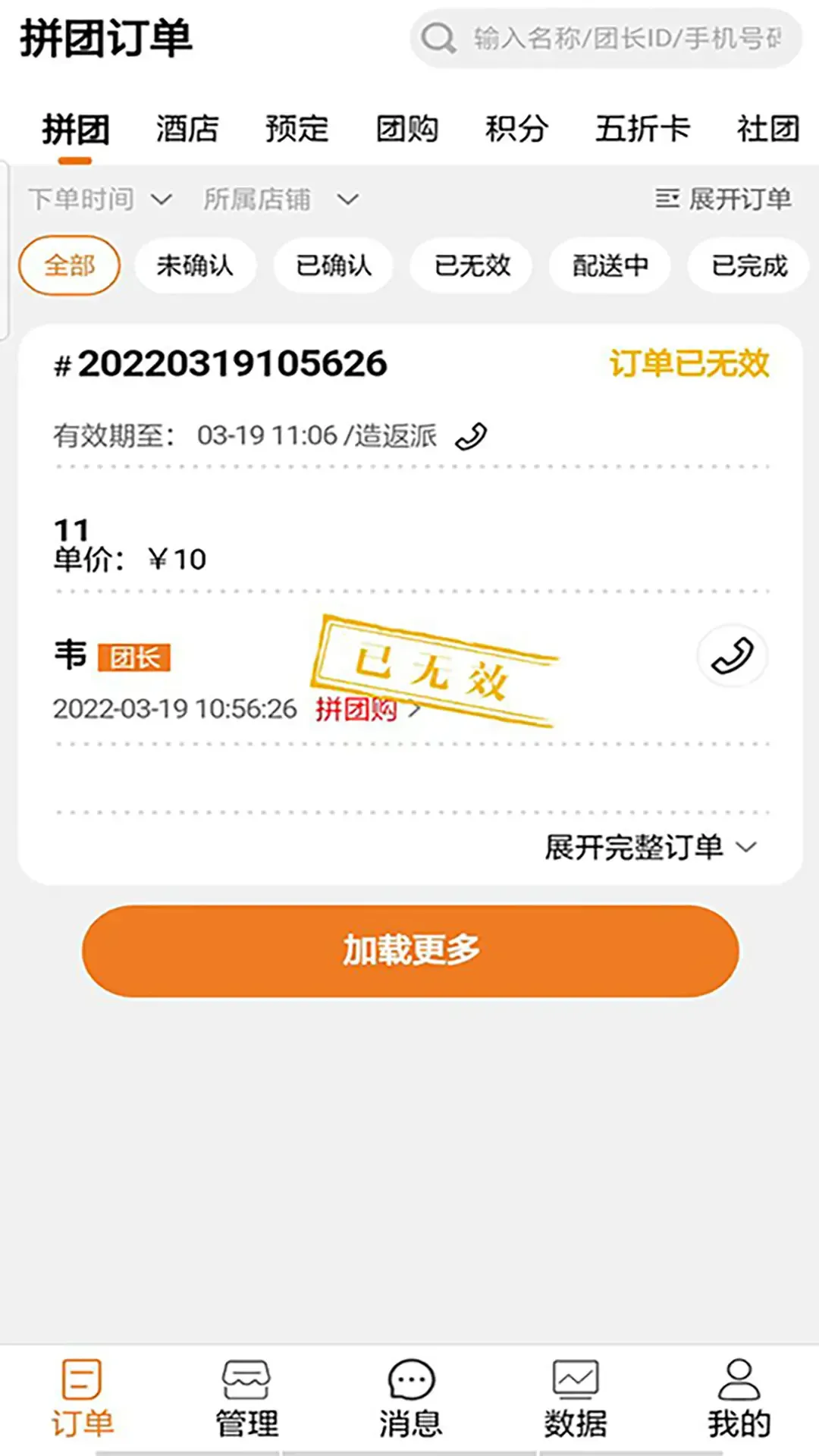Call the group leader 韦

click(x=732, y=656)
